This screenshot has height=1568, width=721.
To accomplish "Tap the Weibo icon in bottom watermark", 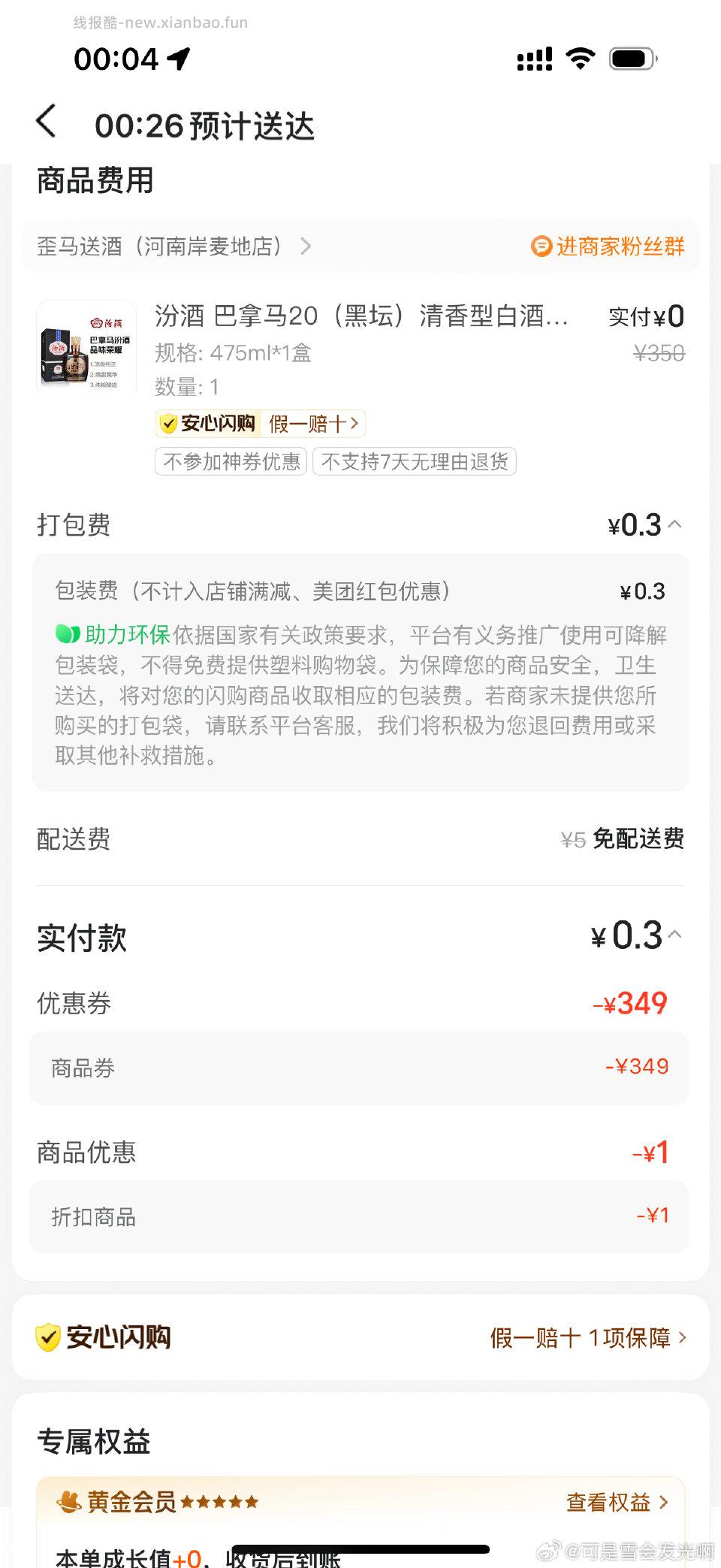I will pos(548,1550).
